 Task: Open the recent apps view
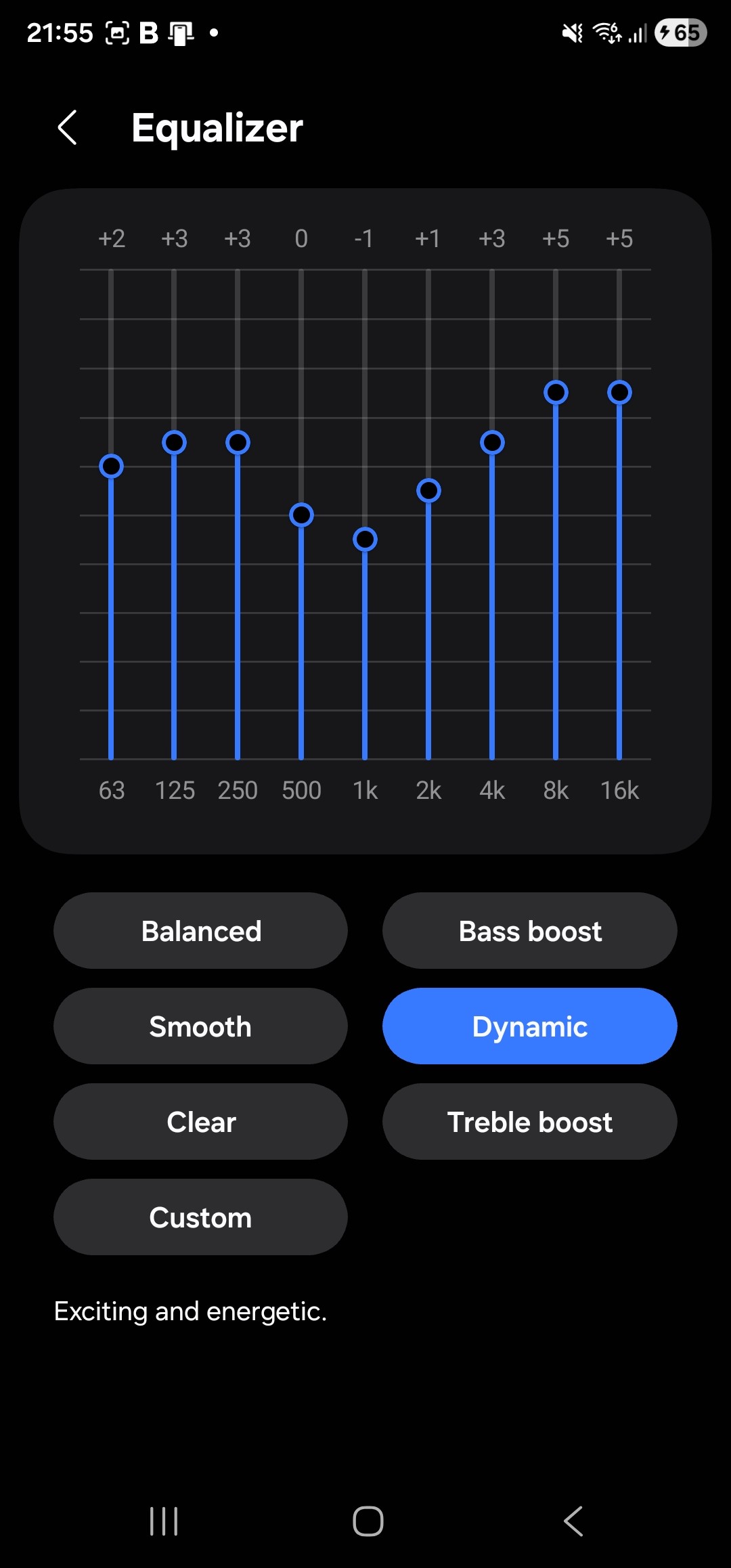(164, 1521)
